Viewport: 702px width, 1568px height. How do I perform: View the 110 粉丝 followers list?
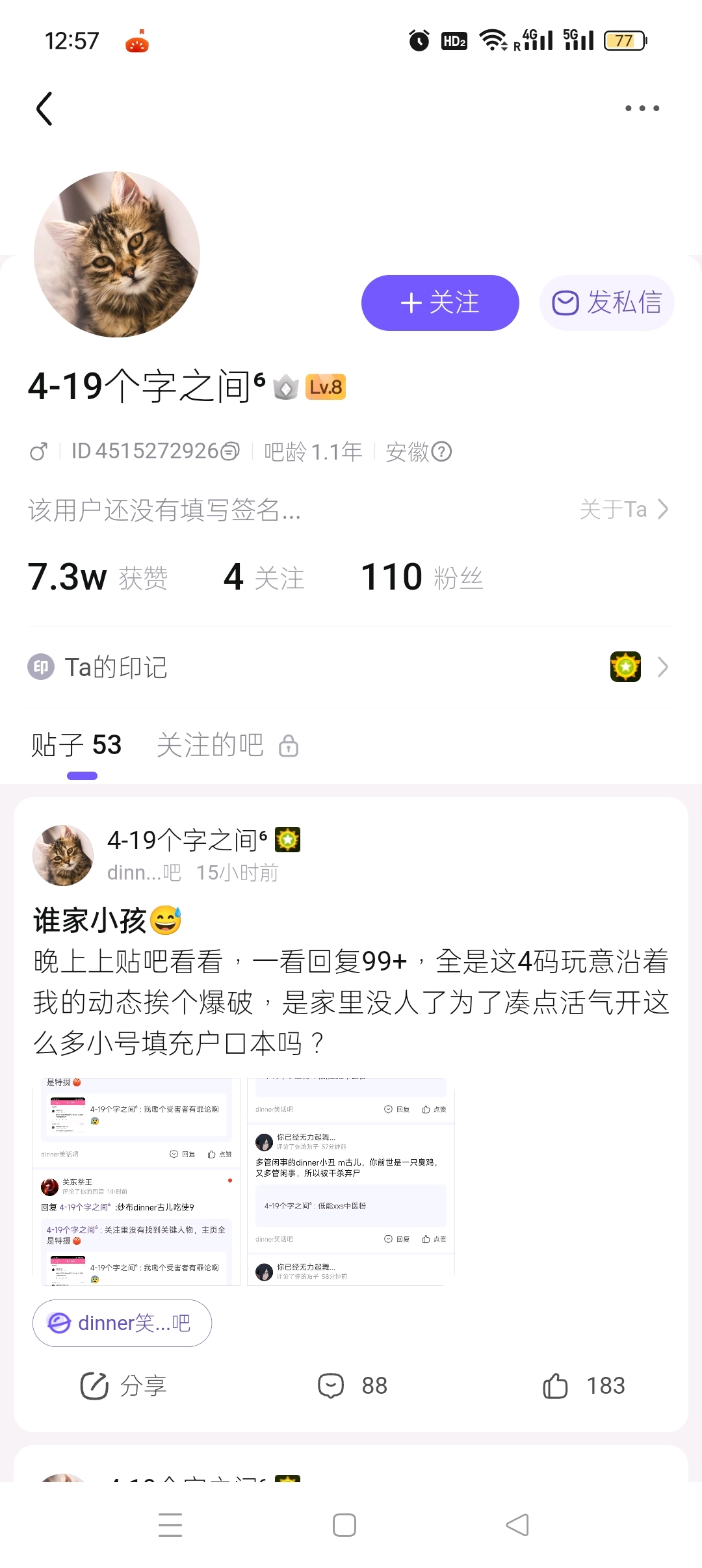(x=421, y=577)
